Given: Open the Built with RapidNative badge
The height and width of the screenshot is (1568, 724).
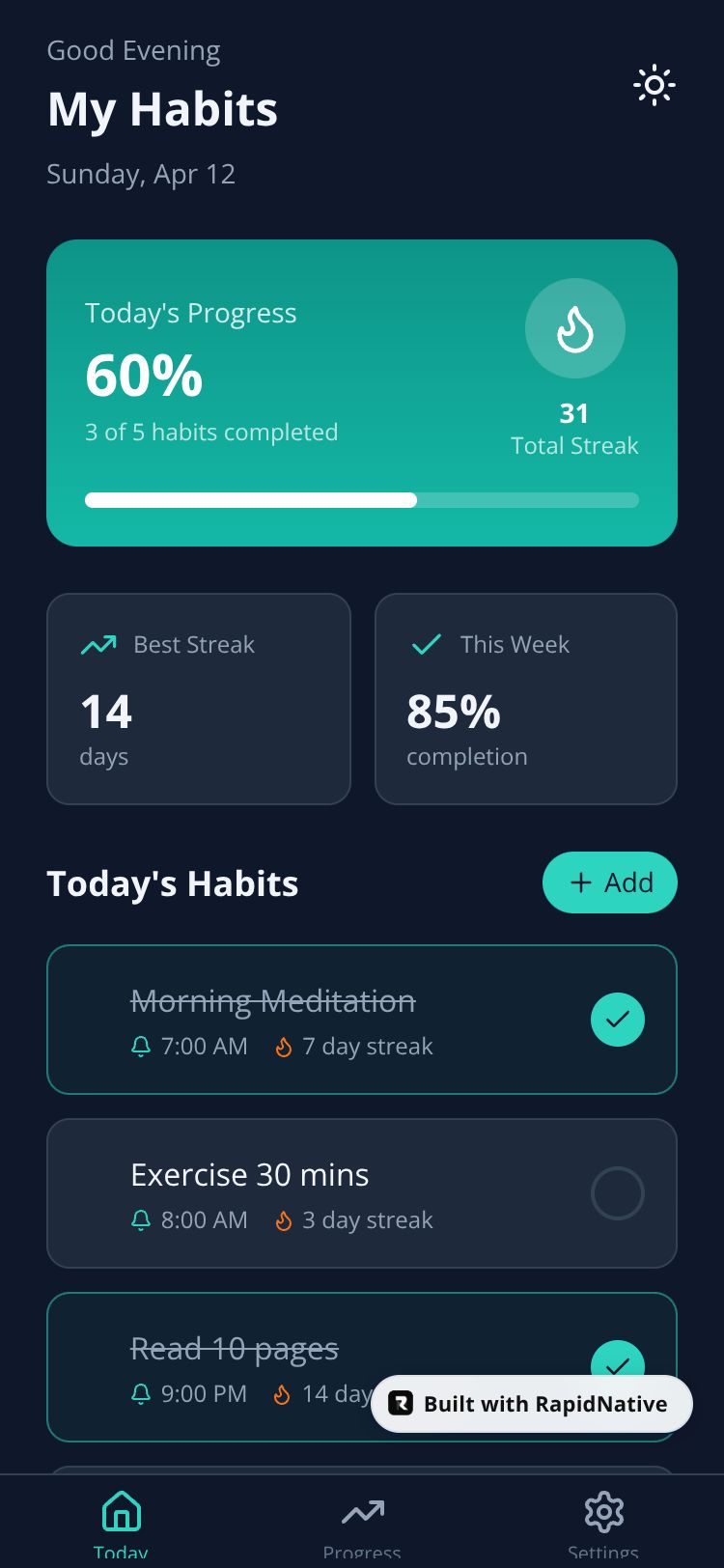Looking at the screenshot, I should (532, 1404).
